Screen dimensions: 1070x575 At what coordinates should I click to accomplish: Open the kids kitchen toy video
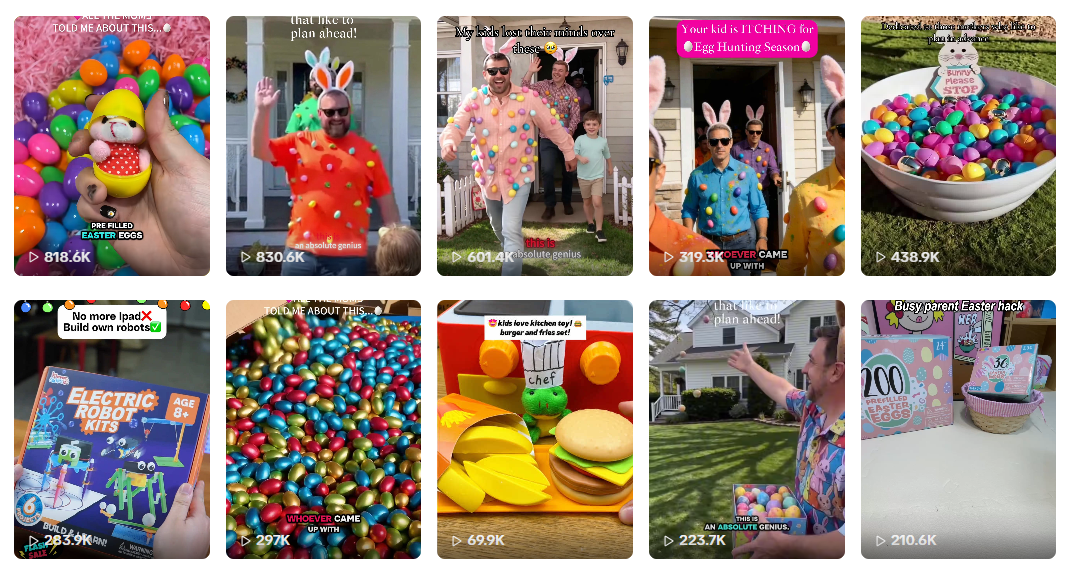(535, 430)
